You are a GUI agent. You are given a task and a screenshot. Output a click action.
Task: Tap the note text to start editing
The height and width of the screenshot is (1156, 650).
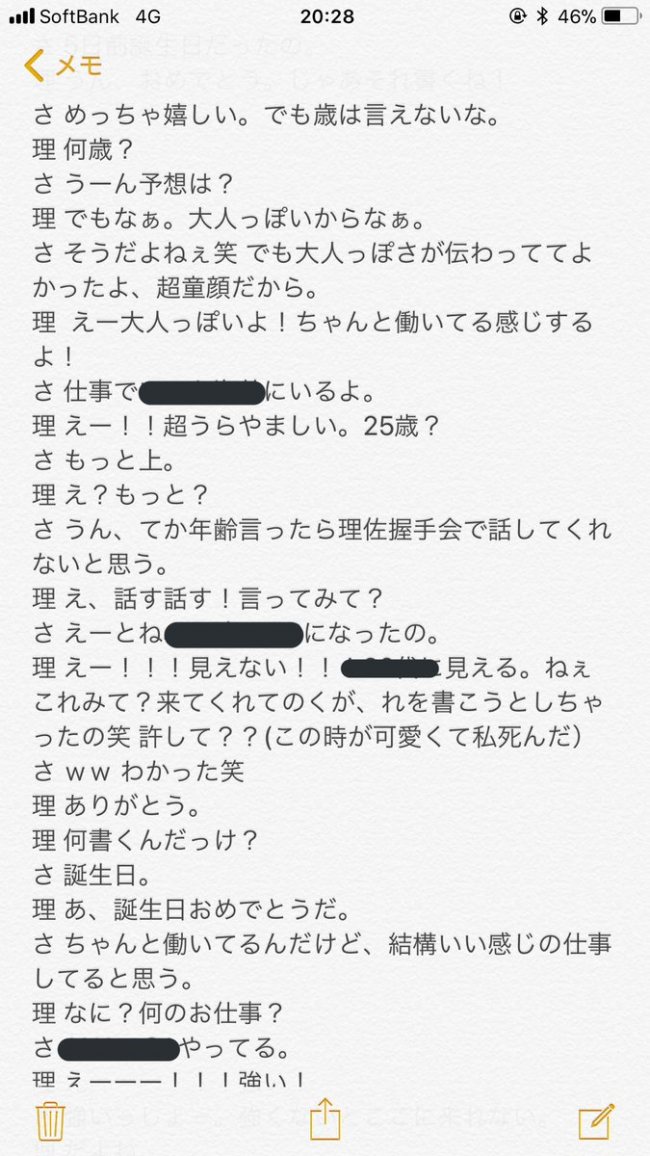tap(325, 590)
